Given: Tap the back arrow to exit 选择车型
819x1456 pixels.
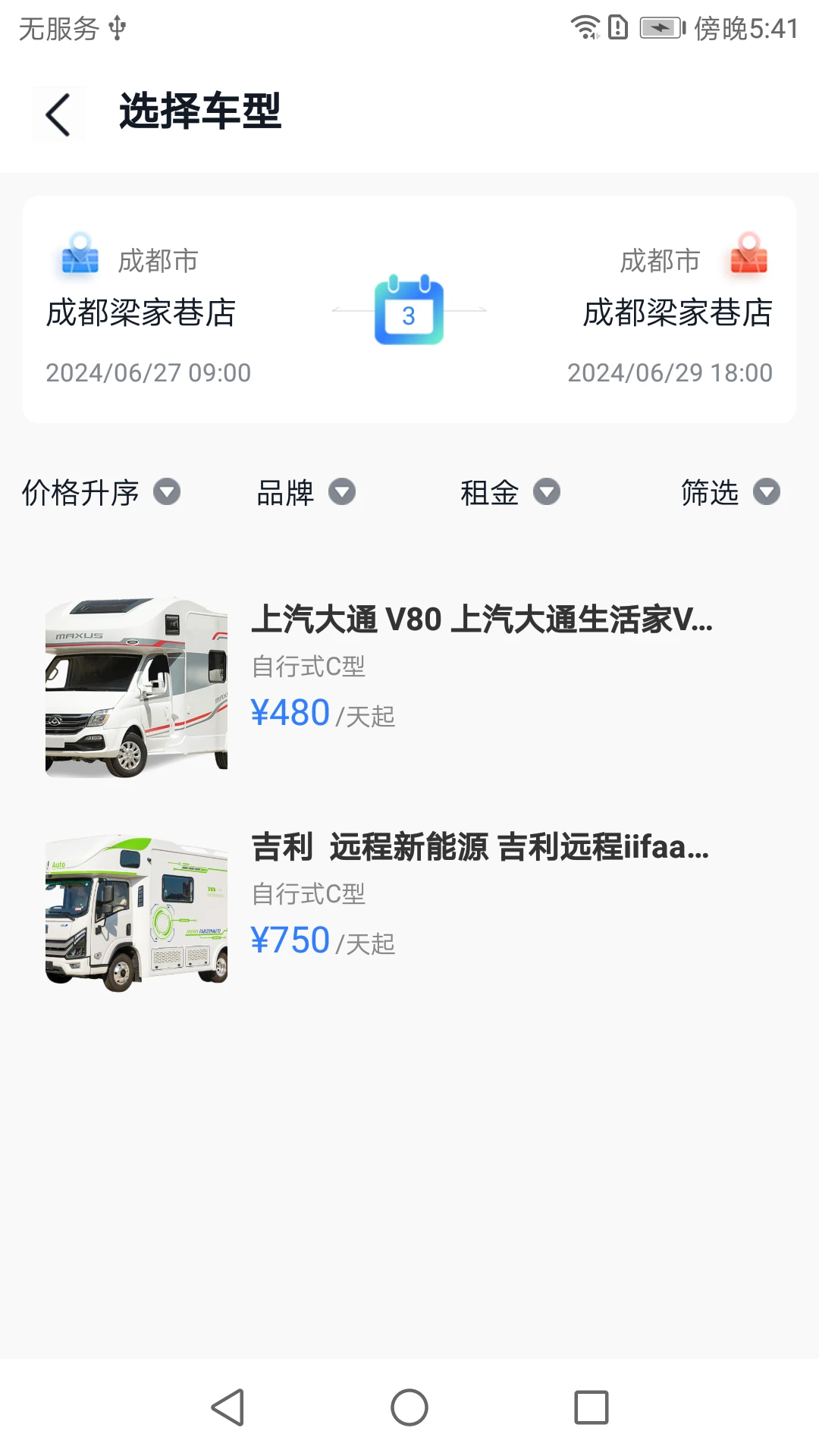Looking at the screenshot, I should tap(58, 114).
